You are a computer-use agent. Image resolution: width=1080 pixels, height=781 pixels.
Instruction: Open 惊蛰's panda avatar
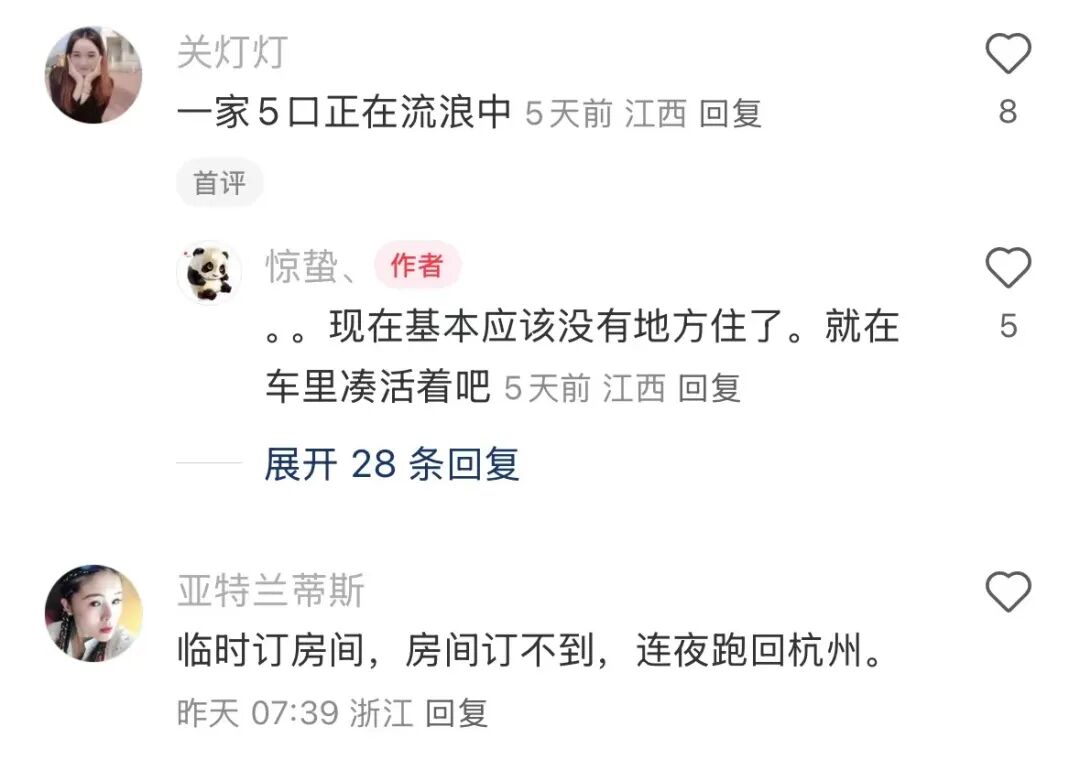coord(209,272)
